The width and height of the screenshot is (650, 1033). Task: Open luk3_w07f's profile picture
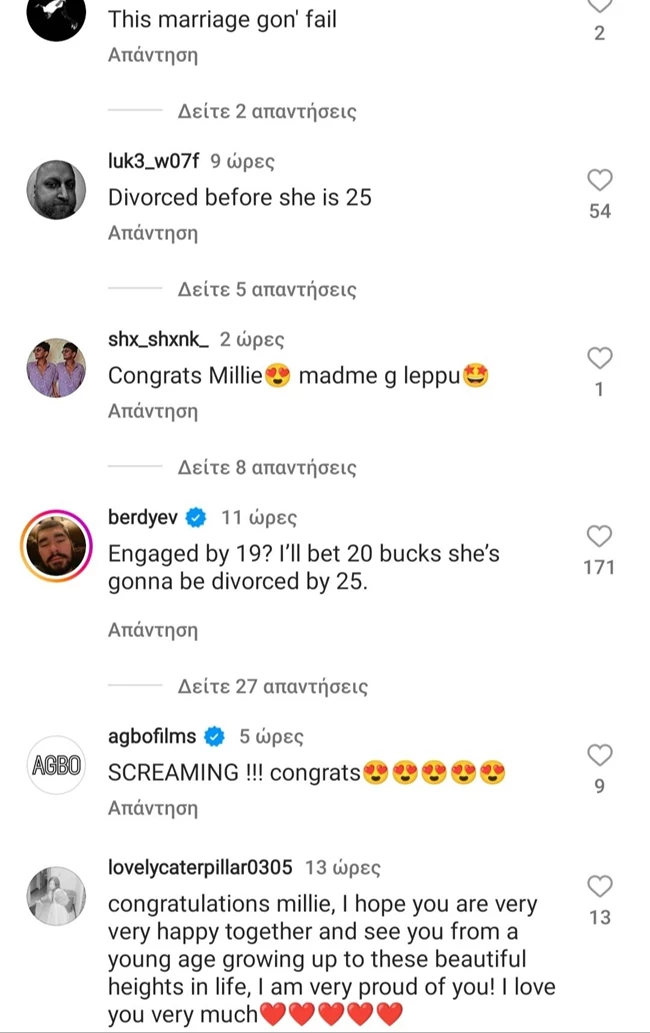point(56,190)
